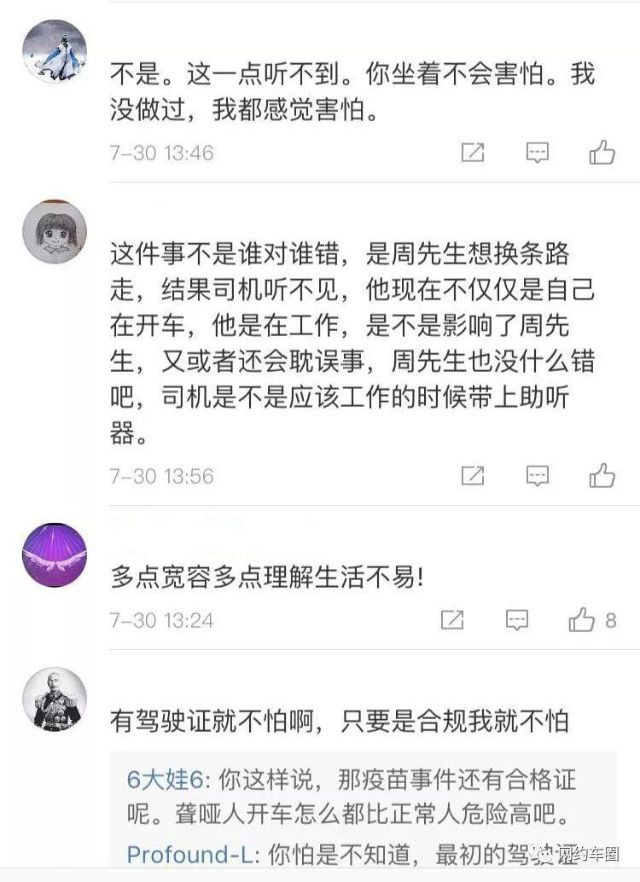Reply to the comment posted at 7-30 13:56

pyautogui.click(x=538, y=476)
